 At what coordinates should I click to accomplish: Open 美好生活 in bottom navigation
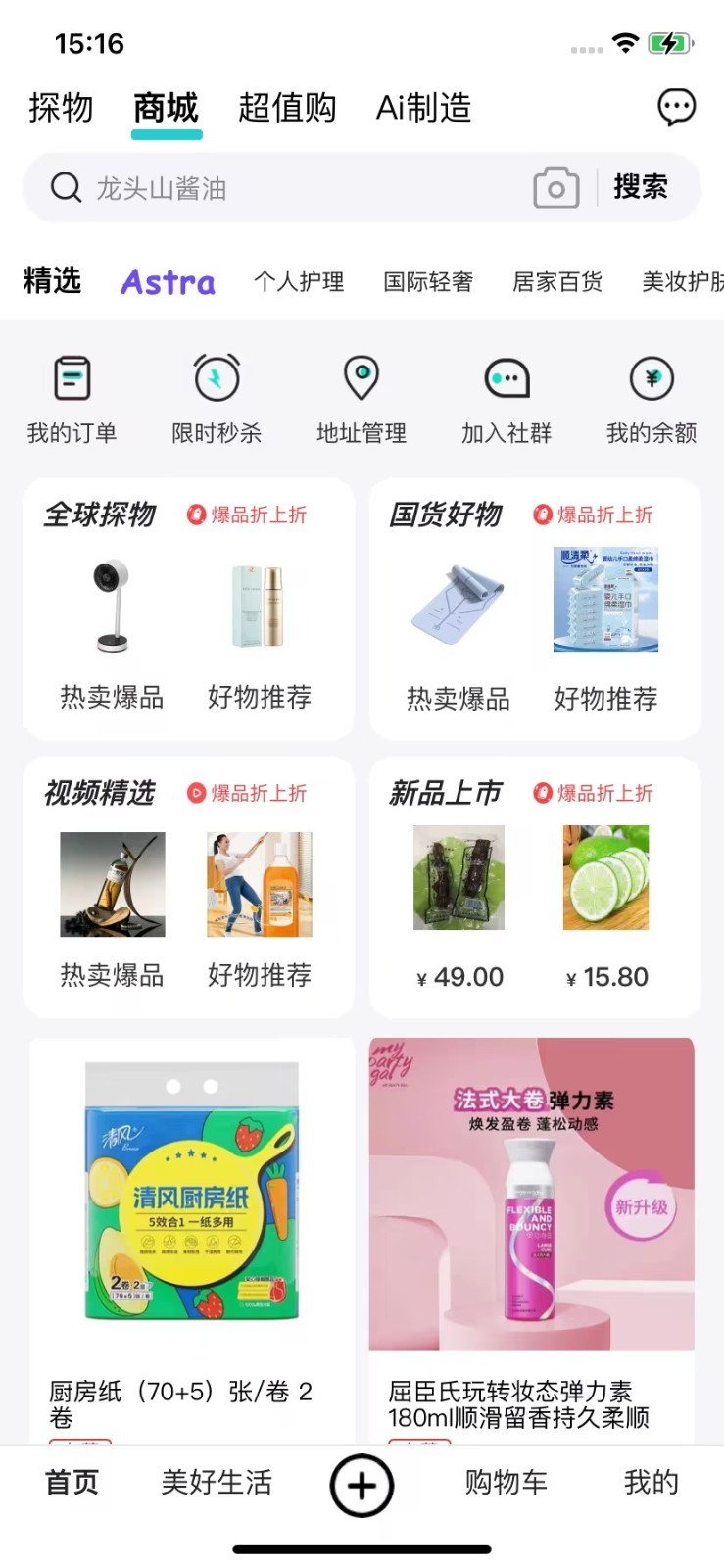point(217,1483)
